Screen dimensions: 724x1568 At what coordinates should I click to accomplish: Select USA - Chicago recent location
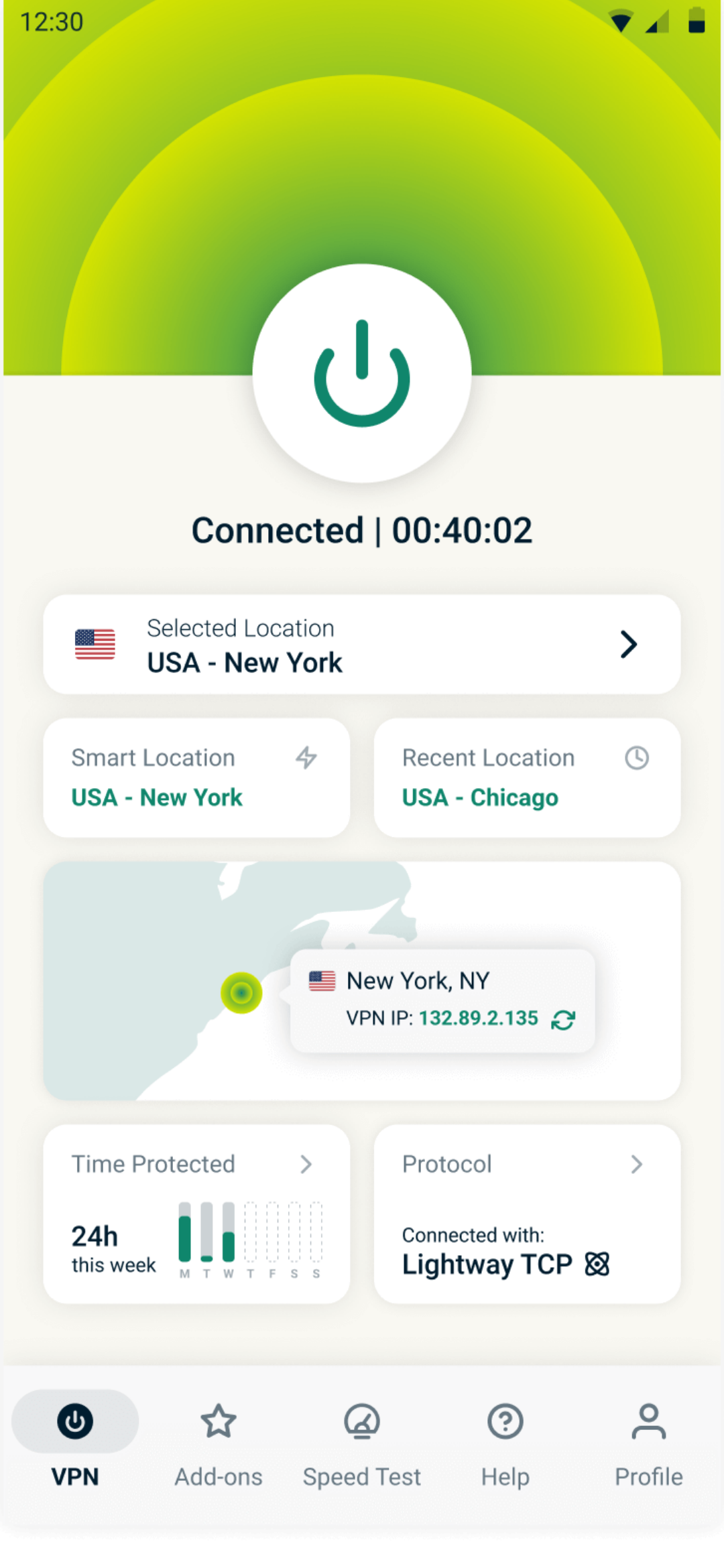[x=479, y=797]
